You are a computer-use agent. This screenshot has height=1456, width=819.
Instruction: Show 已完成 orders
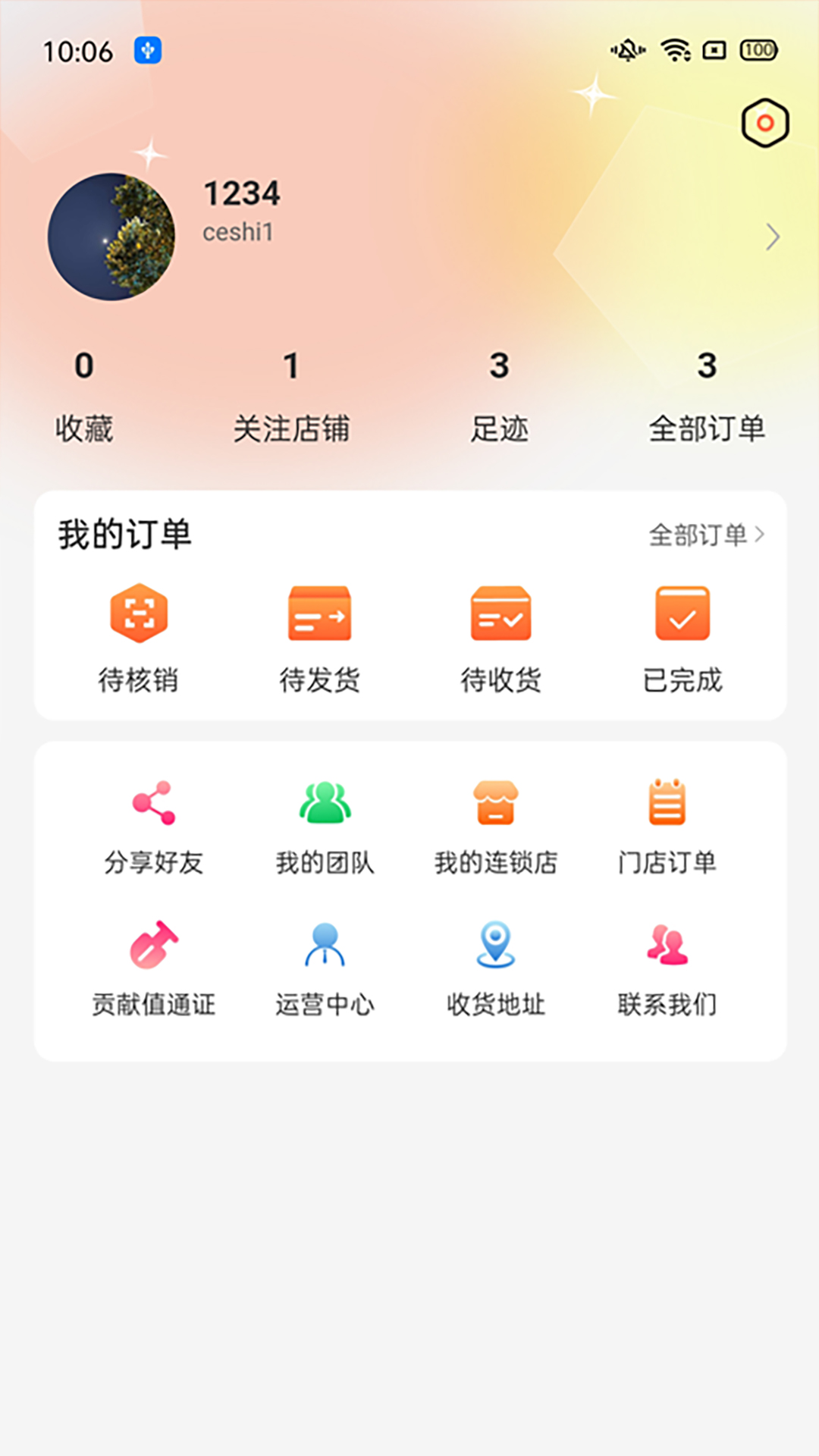[682, 638]
